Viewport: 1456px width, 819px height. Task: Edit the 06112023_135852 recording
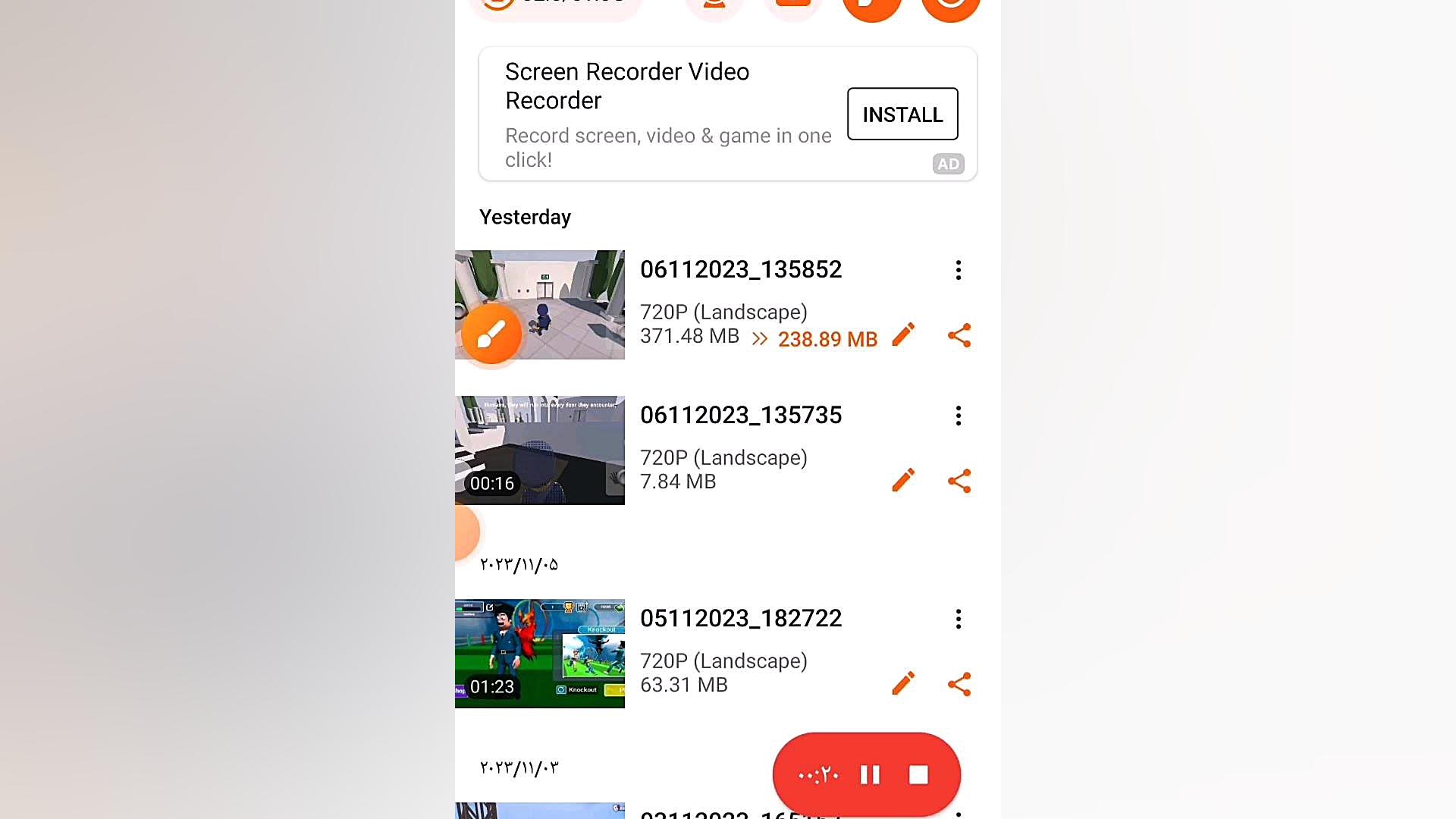click(x=903, y=335)
